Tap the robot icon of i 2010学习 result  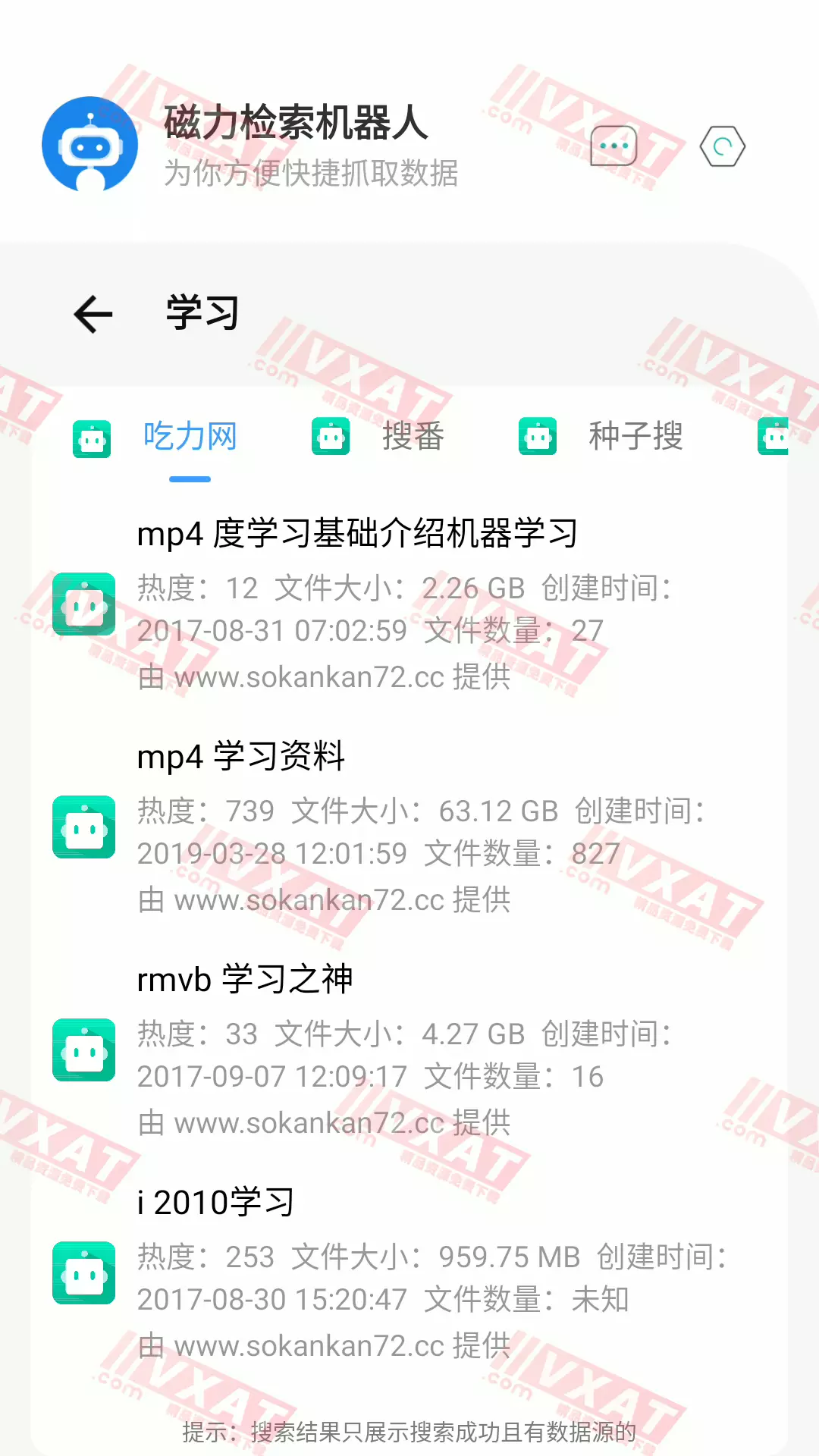click(83, 1273)
